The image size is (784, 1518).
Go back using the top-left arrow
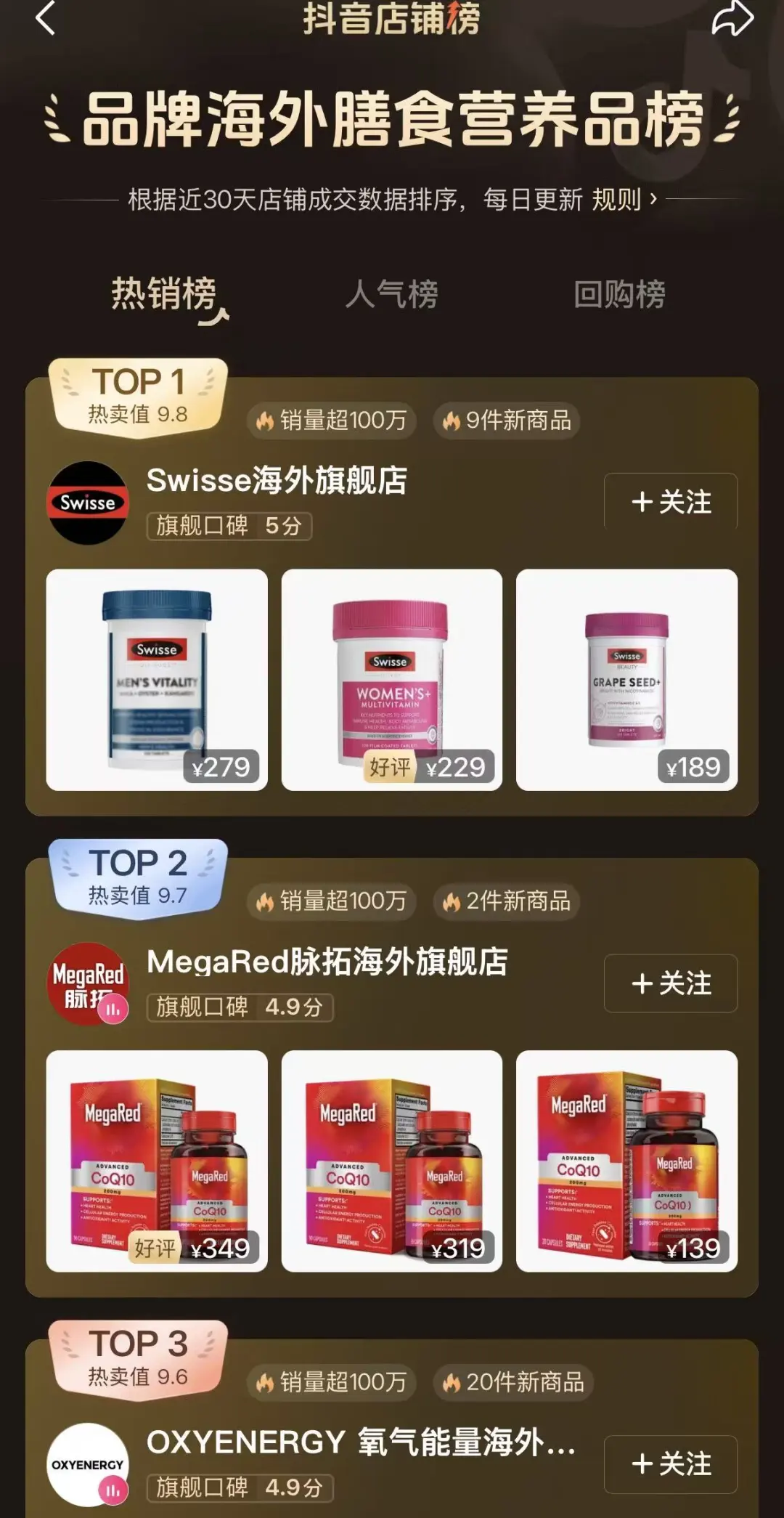coord(45,19)
